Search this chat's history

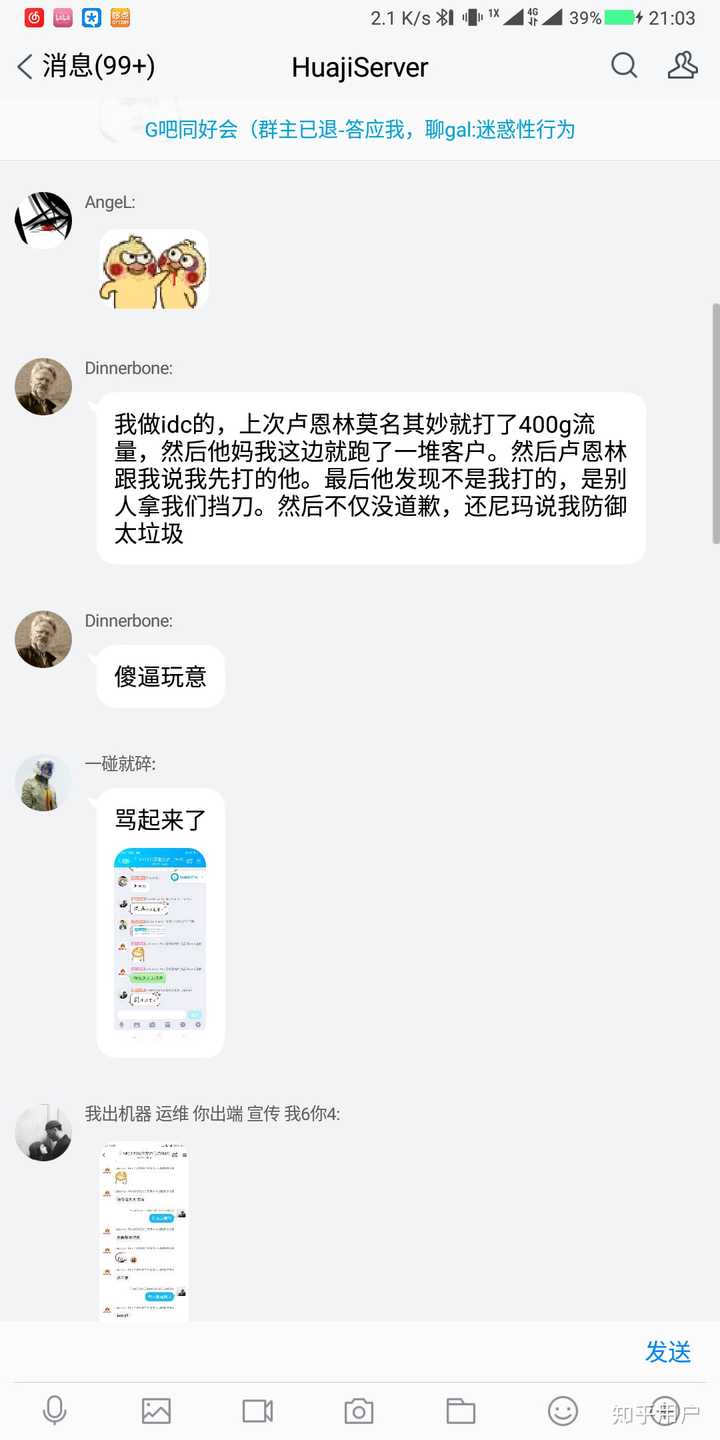coord(624,66)
